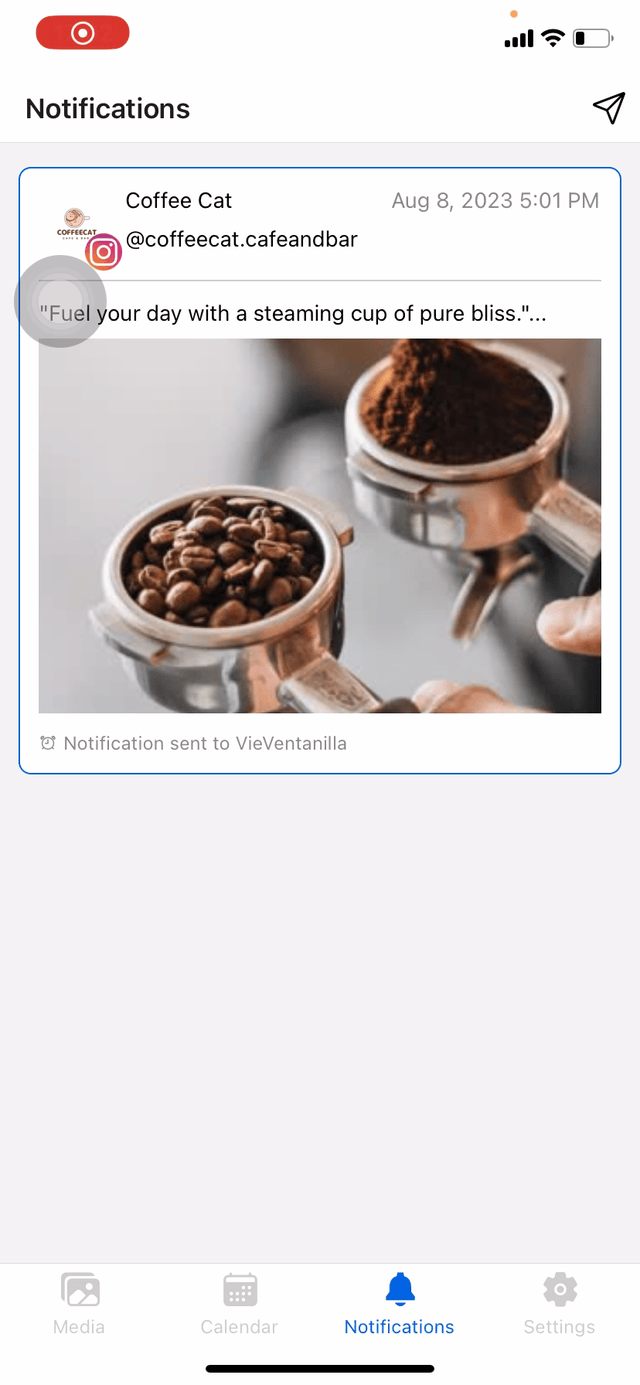Switch to the Calendar tab
The width and height of the screenshot is (640, 1385).
pos(239,1303)
